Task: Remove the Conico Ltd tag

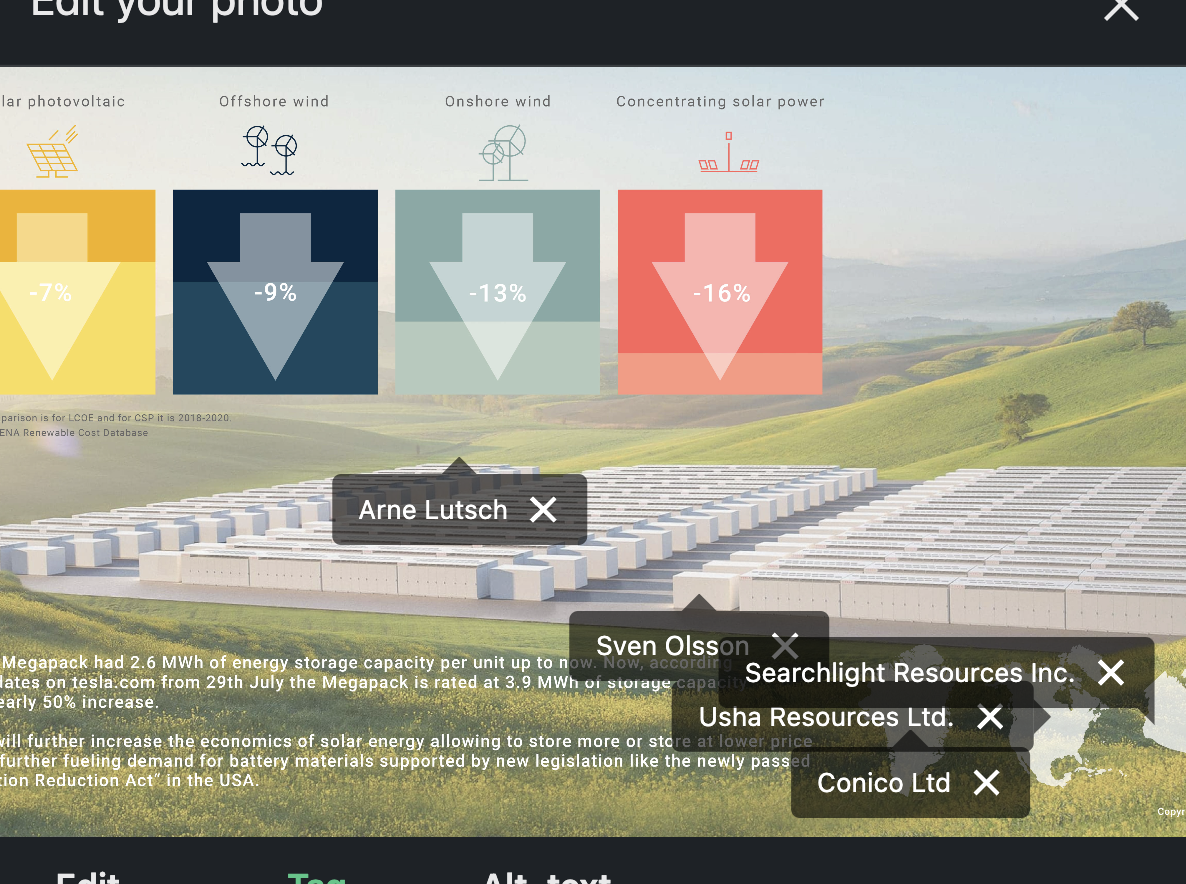Action: (x=986, y=783)
